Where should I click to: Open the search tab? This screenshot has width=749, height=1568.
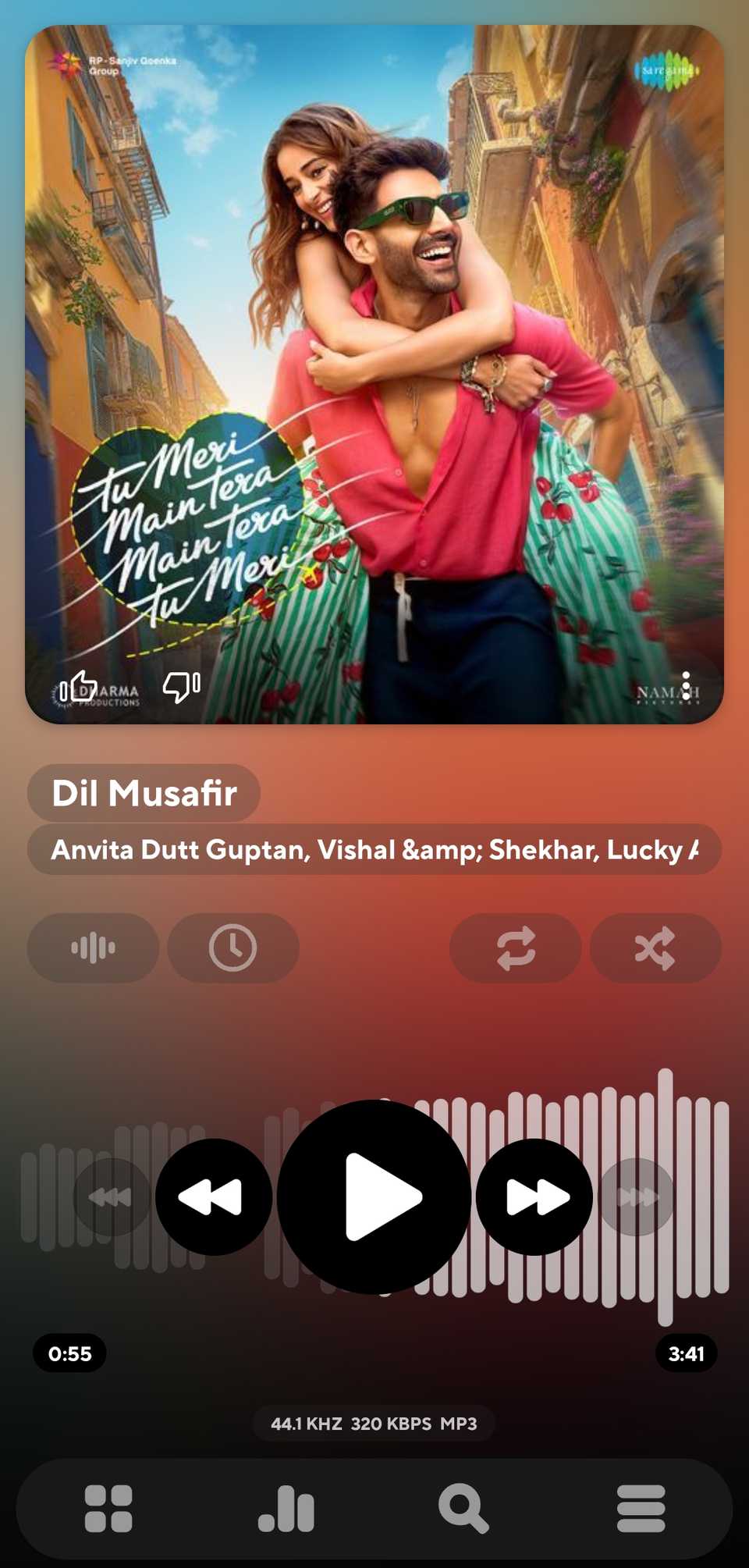pyautogui.click(x=463, y=1509)
